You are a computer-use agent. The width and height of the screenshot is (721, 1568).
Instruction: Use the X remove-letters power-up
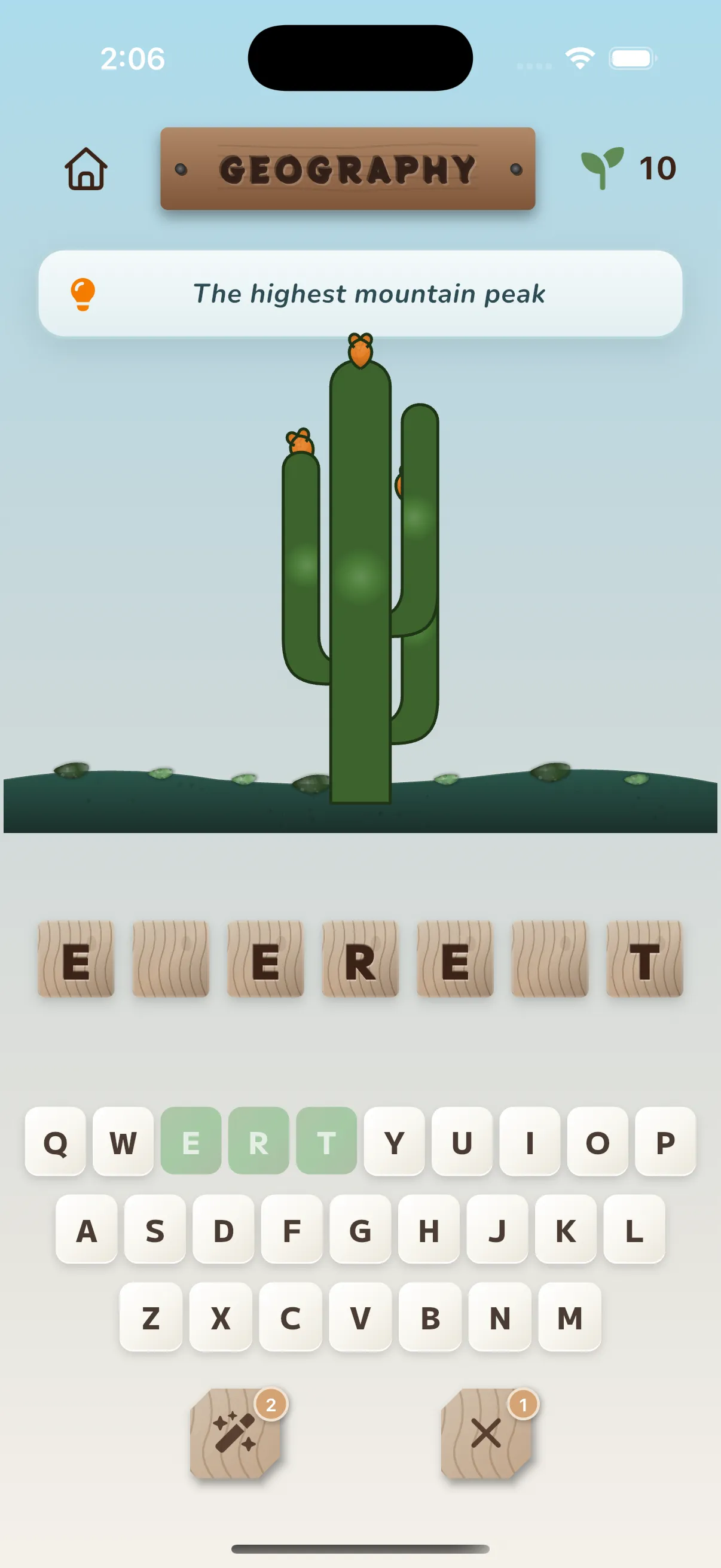[x=486, y=1433]
